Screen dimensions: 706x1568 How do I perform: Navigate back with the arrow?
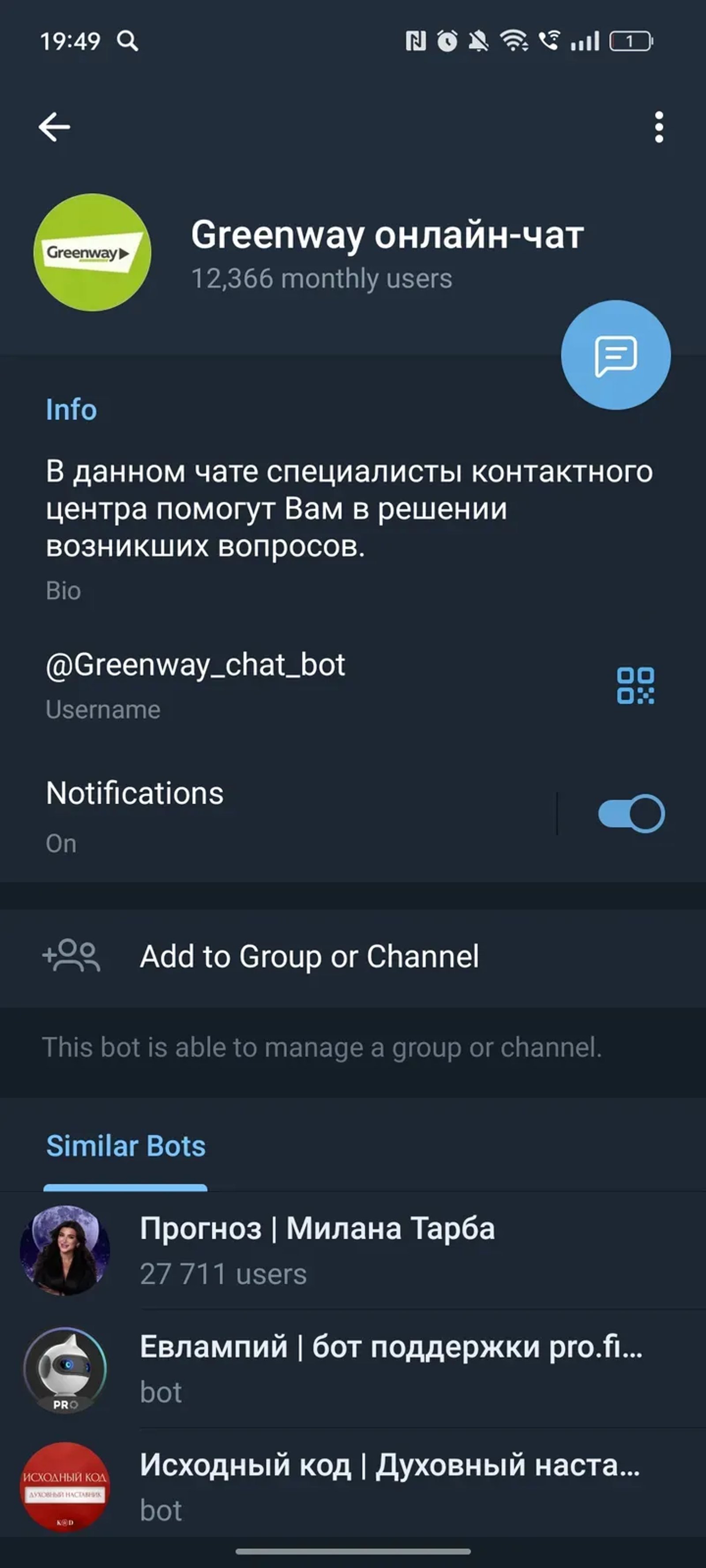pyautogui.click(x=53, y=127)
